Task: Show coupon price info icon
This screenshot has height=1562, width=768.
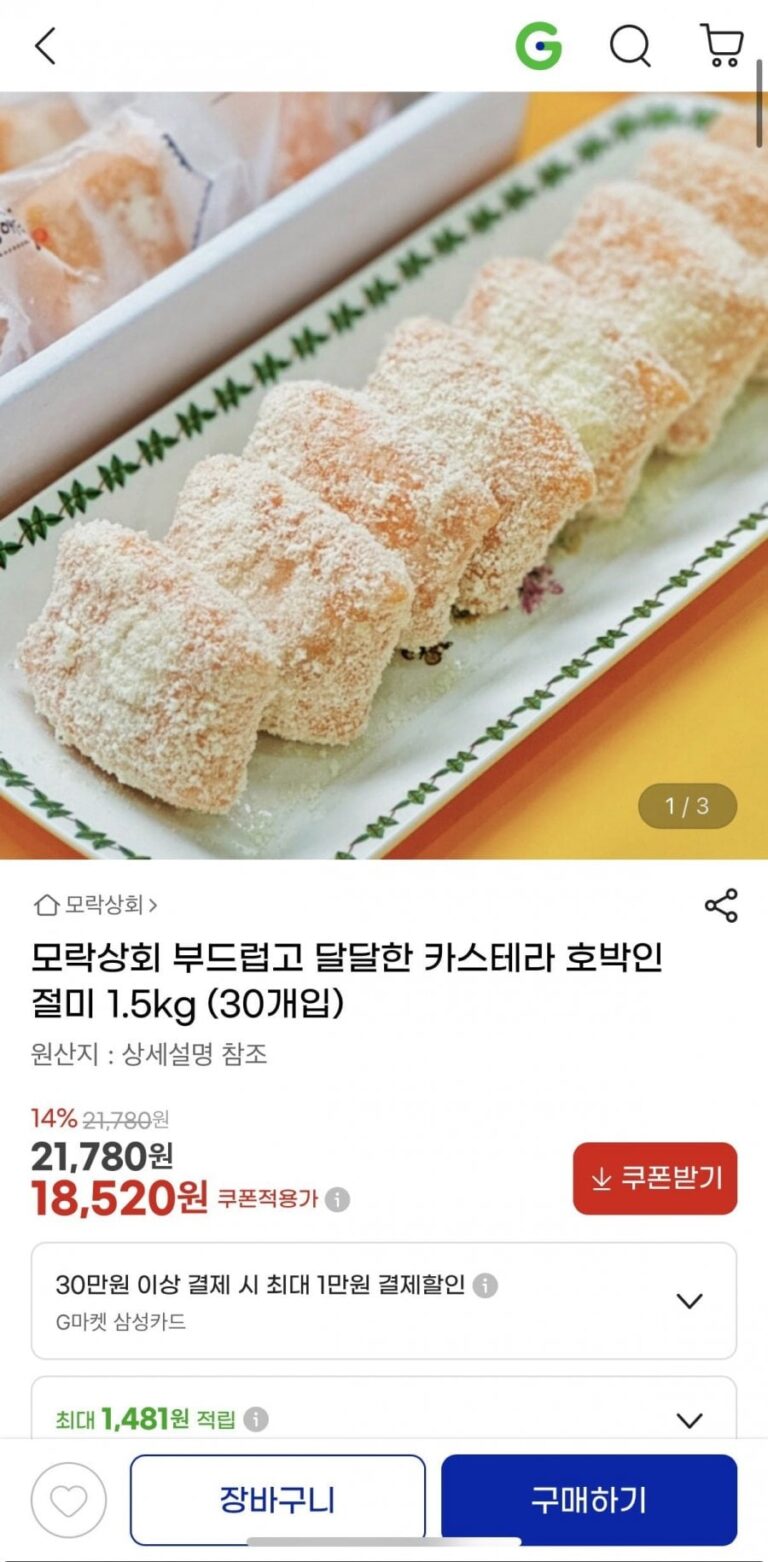Action: [x=338, y=1199]
